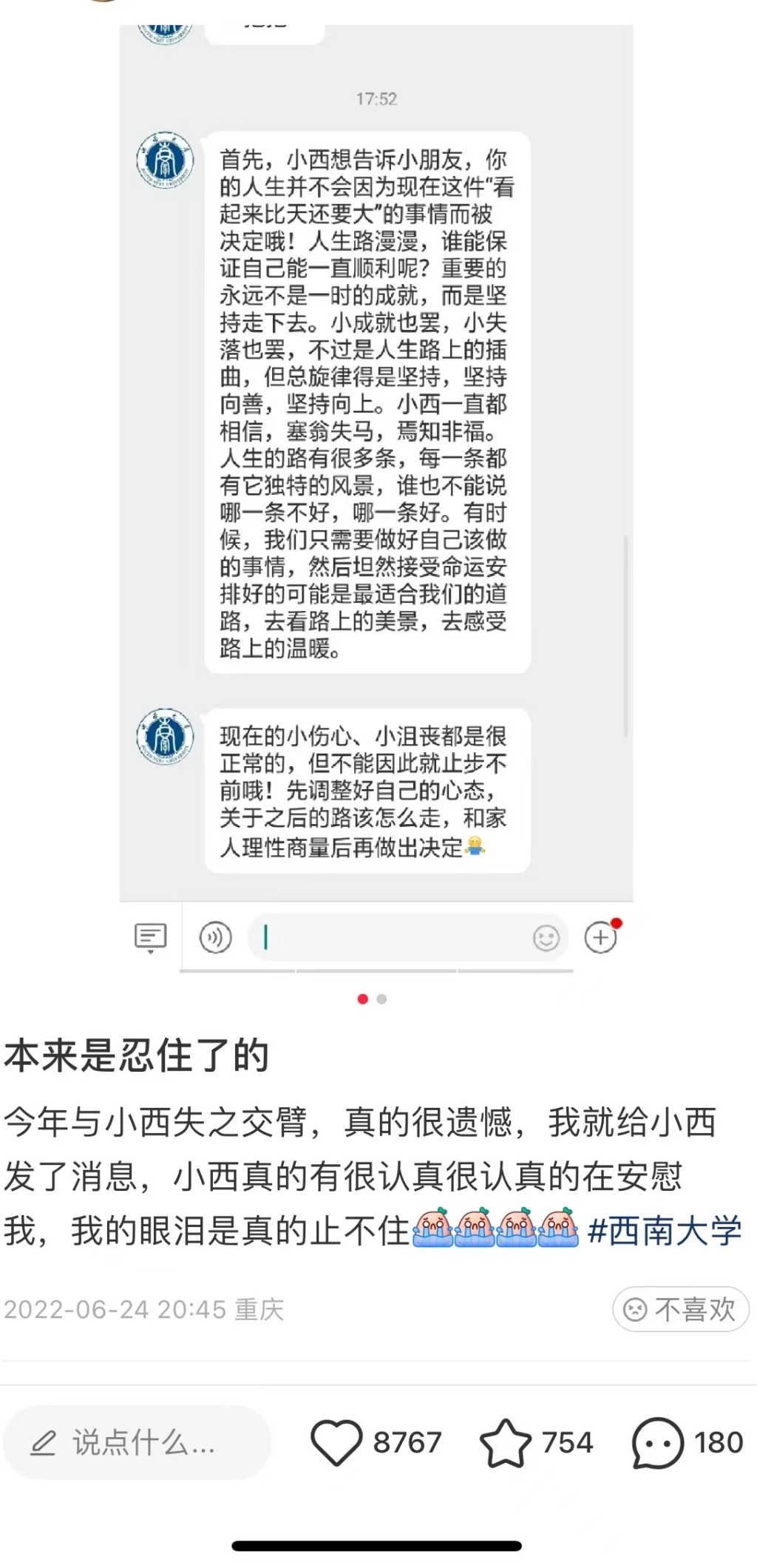Mark the post as 不喜欢
The width and height of the screenshot is (757, 1568).
[x=680, y=1309]
